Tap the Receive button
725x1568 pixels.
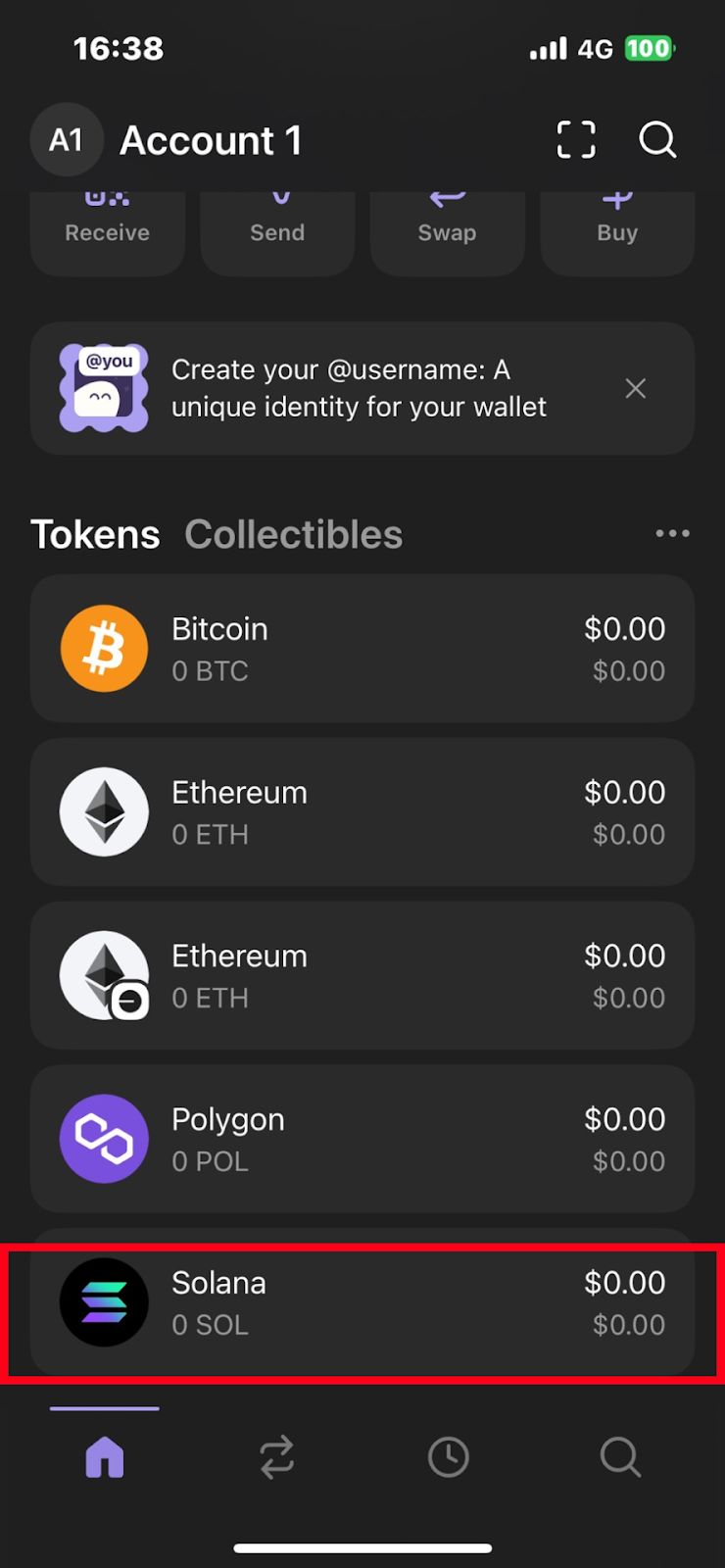(x=108, y=234)
